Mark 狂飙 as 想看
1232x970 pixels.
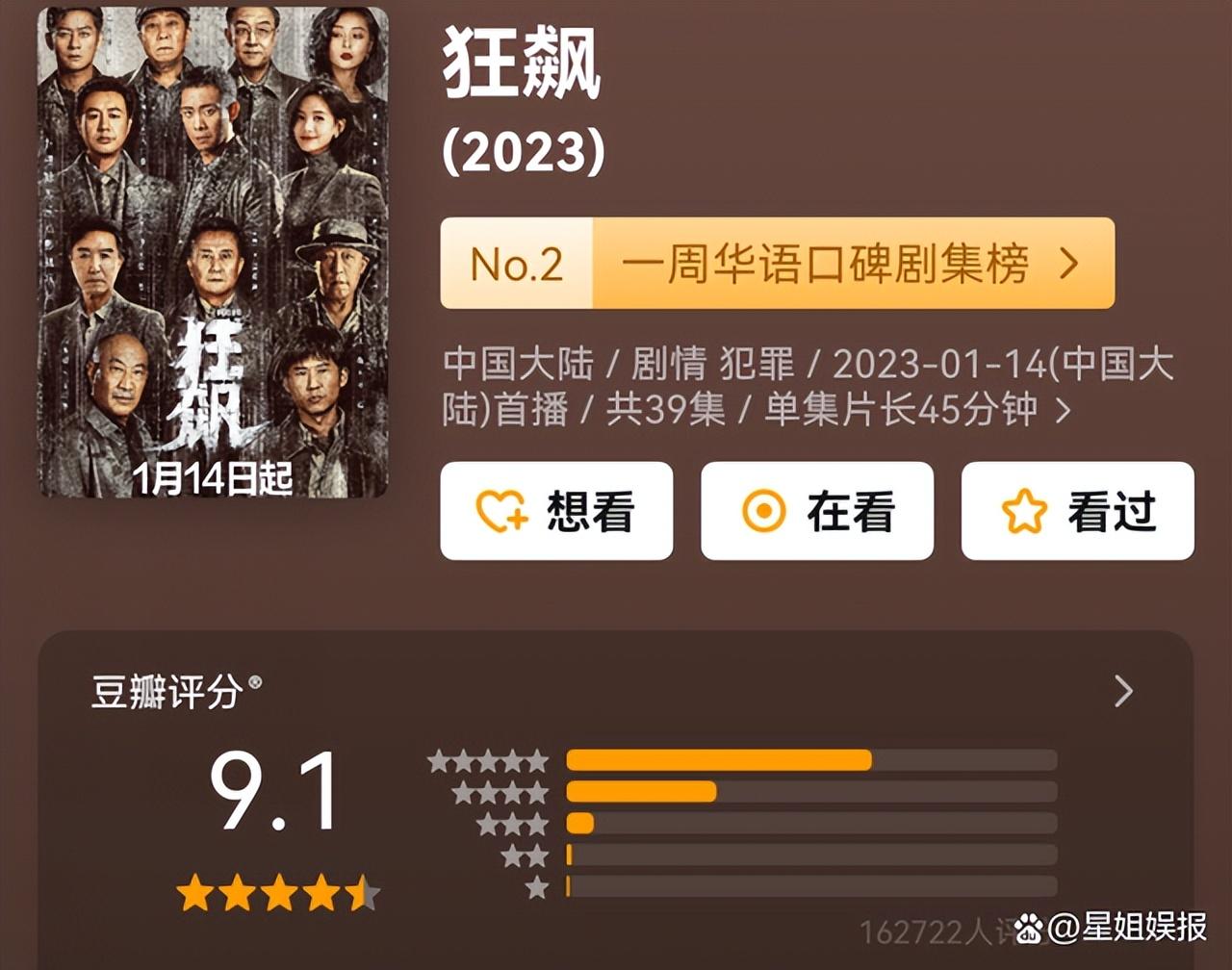click(556, 511)
